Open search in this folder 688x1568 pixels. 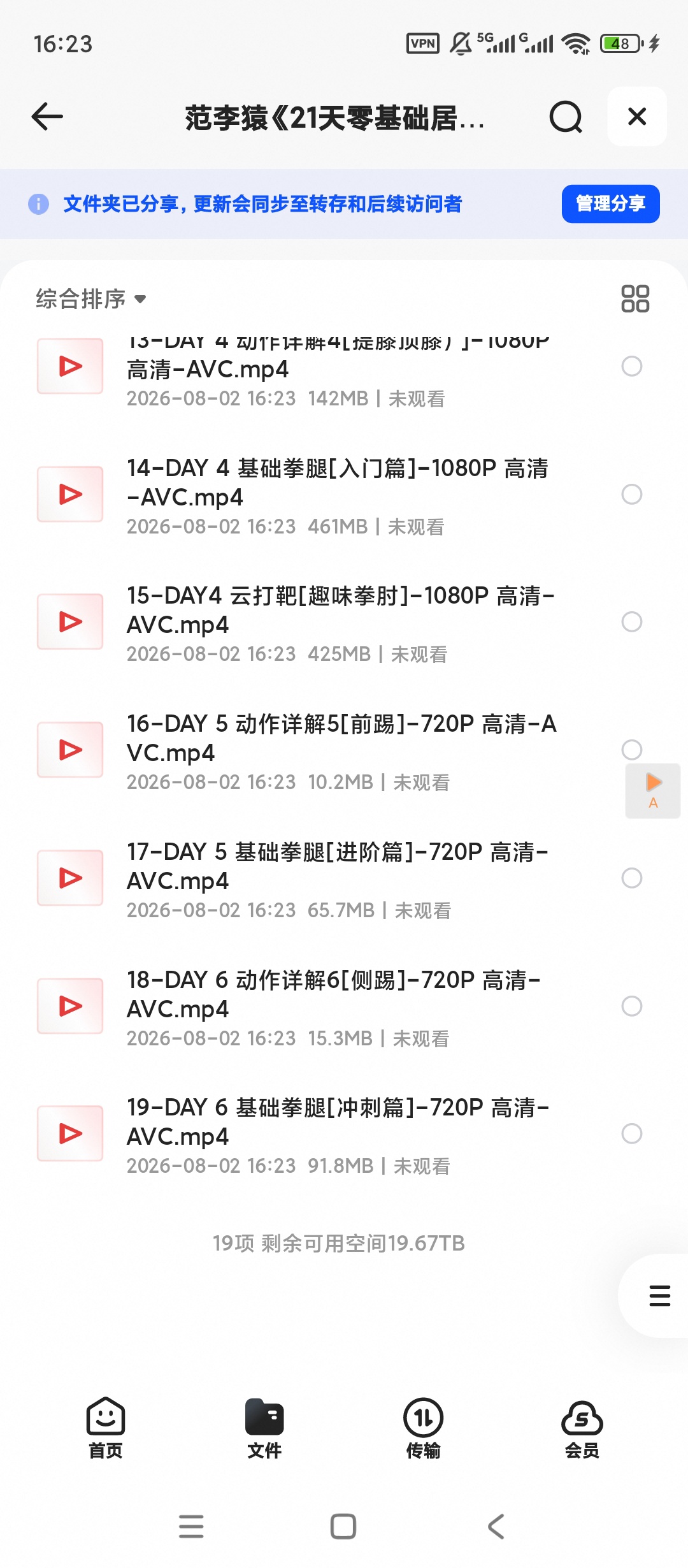[x=566, y=117]
